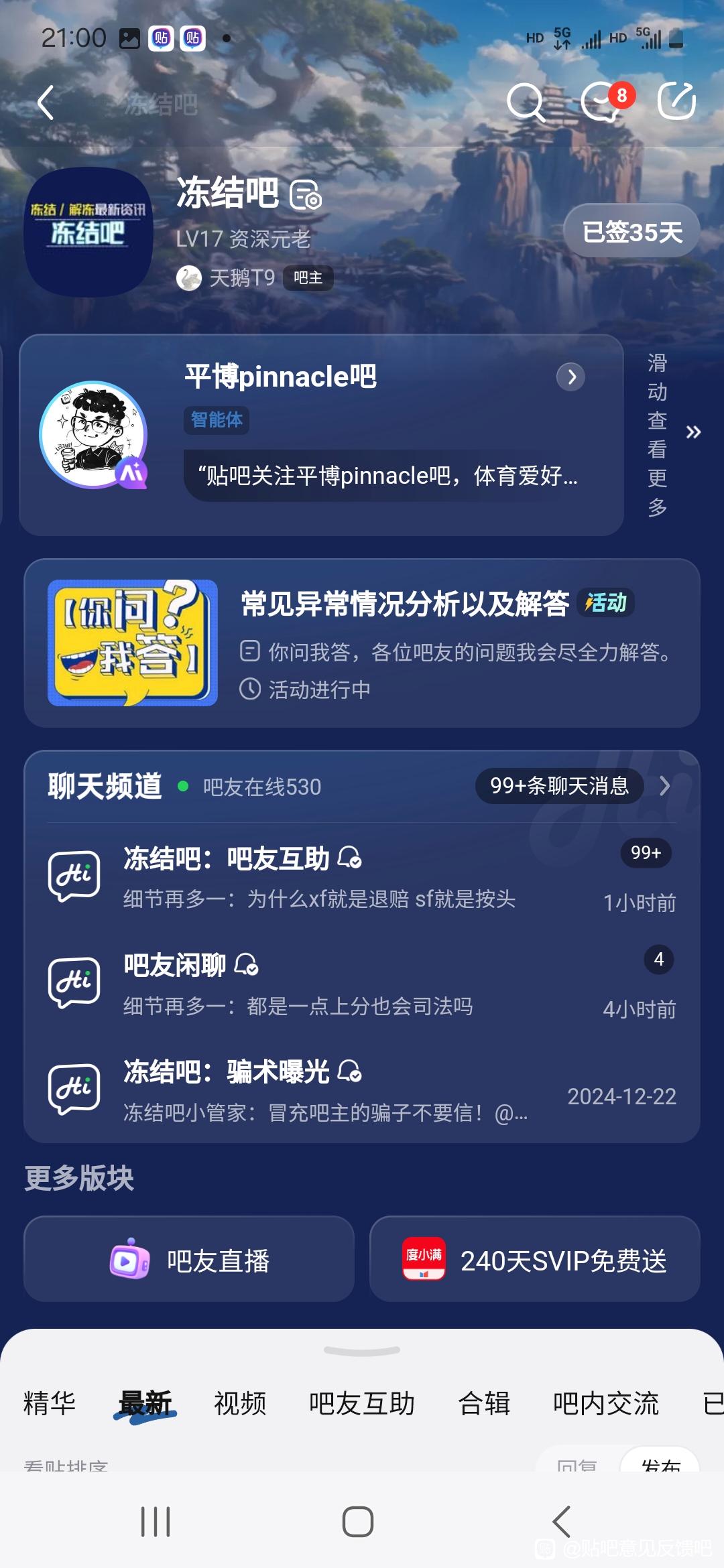Open the 常见异常情况分析以及解答 activity card
Image resolution: width=724 pixels, height=1568 pixels.
[362, 643]
